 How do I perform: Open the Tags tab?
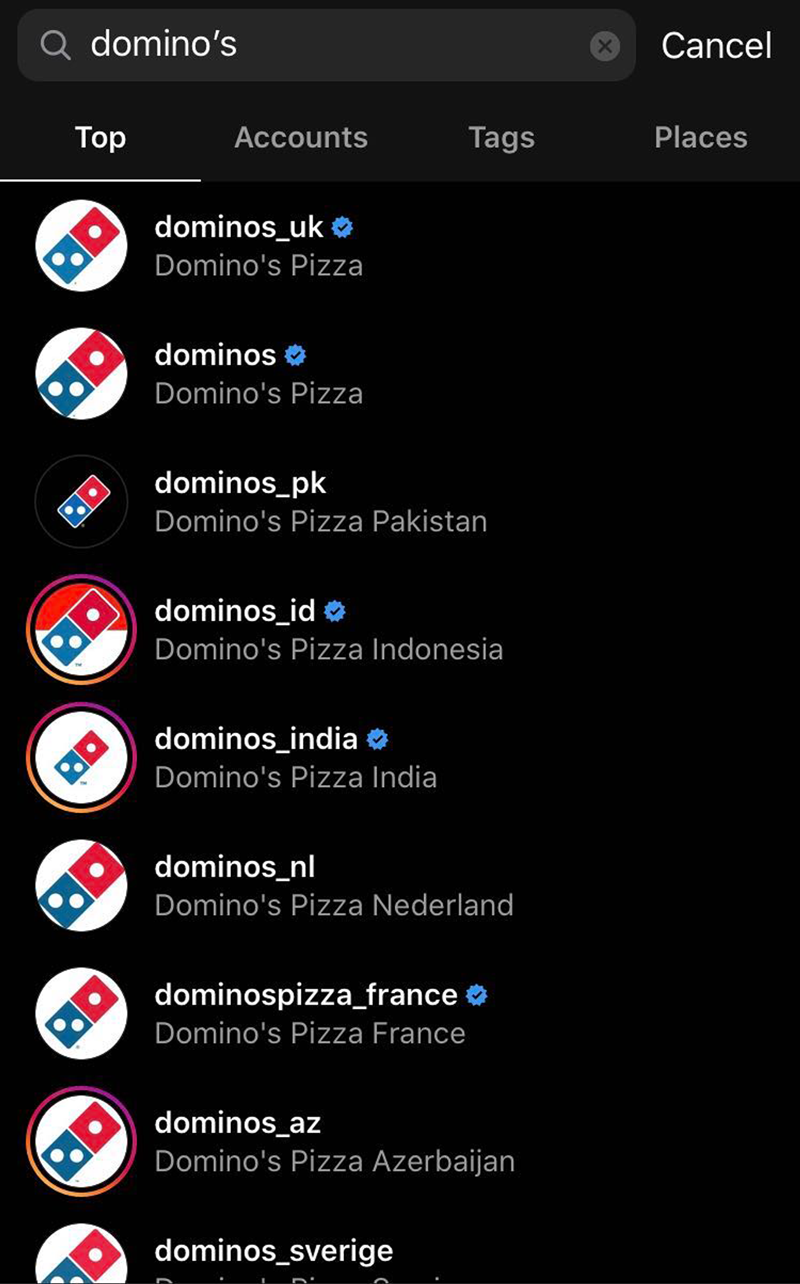click(x=501, y=137)
